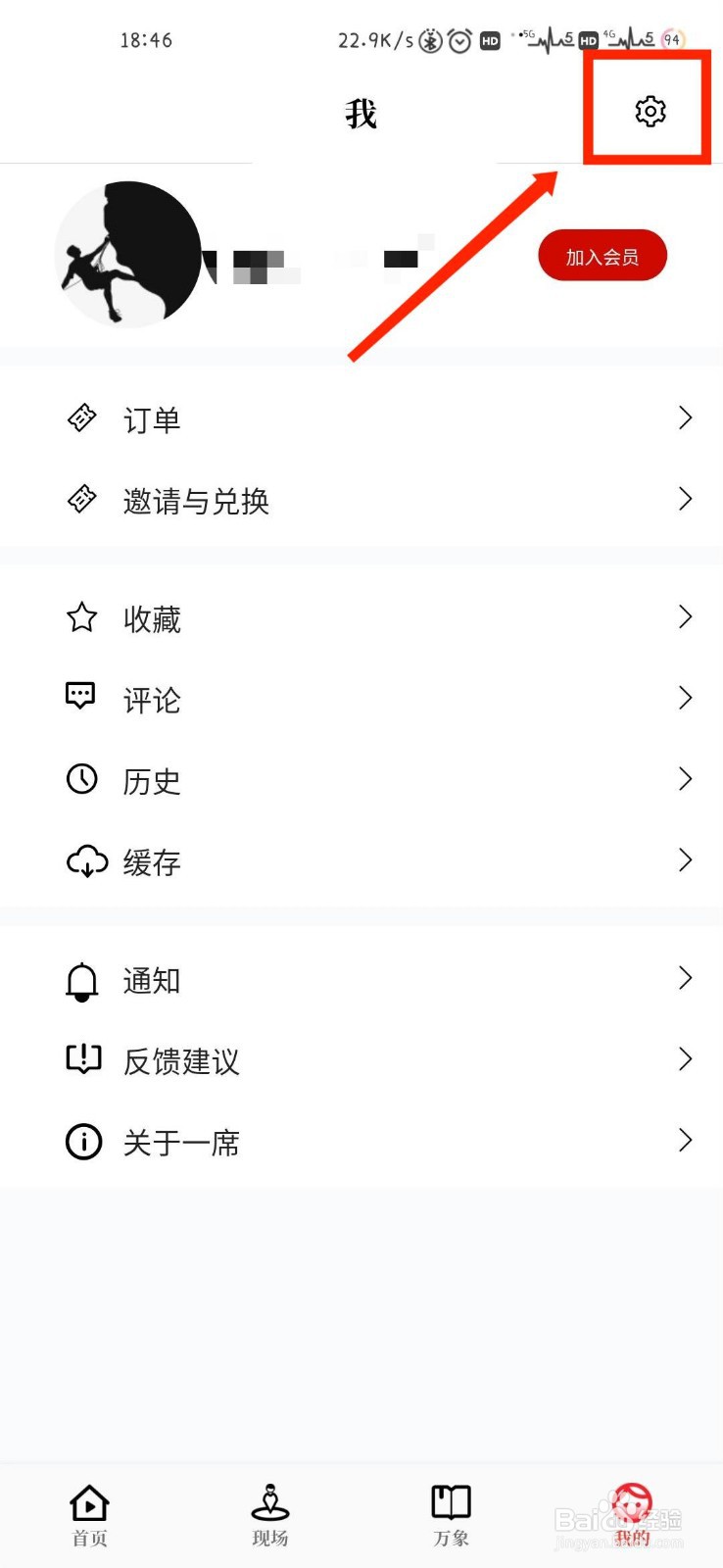Open 反馈建议
This screenshot has width=723, height=1568.
pos(361,1061)
